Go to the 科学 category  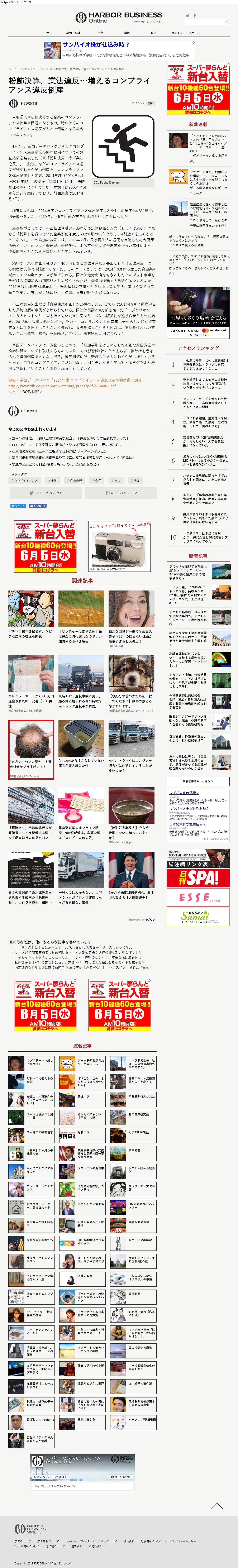point(153,33)
